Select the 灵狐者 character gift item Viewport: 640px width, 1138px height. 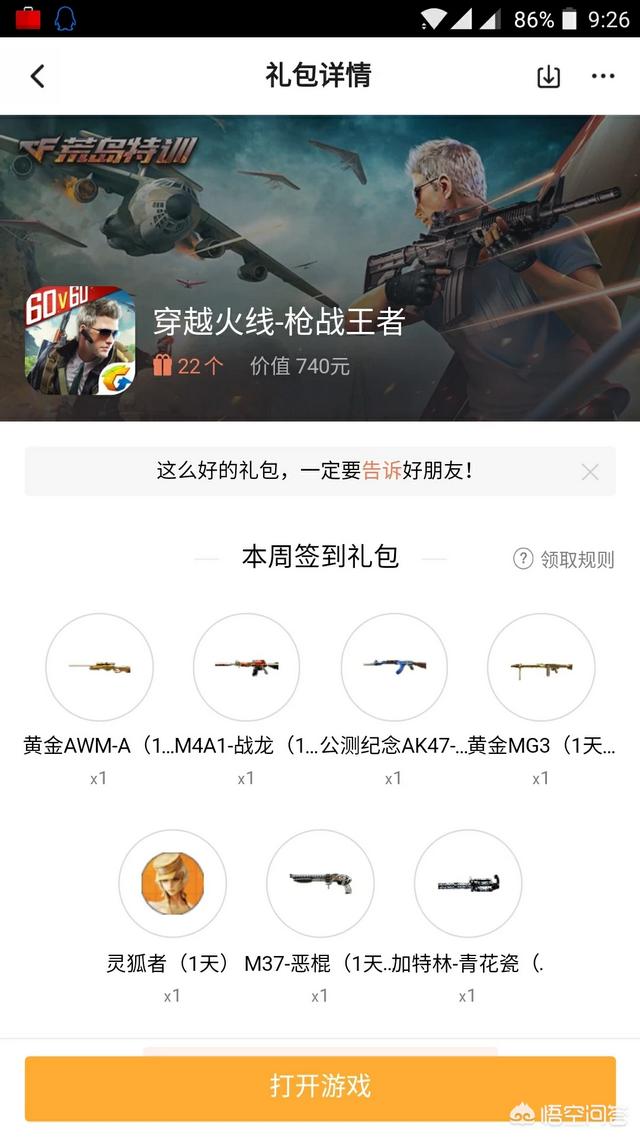[x=172, y=883]
